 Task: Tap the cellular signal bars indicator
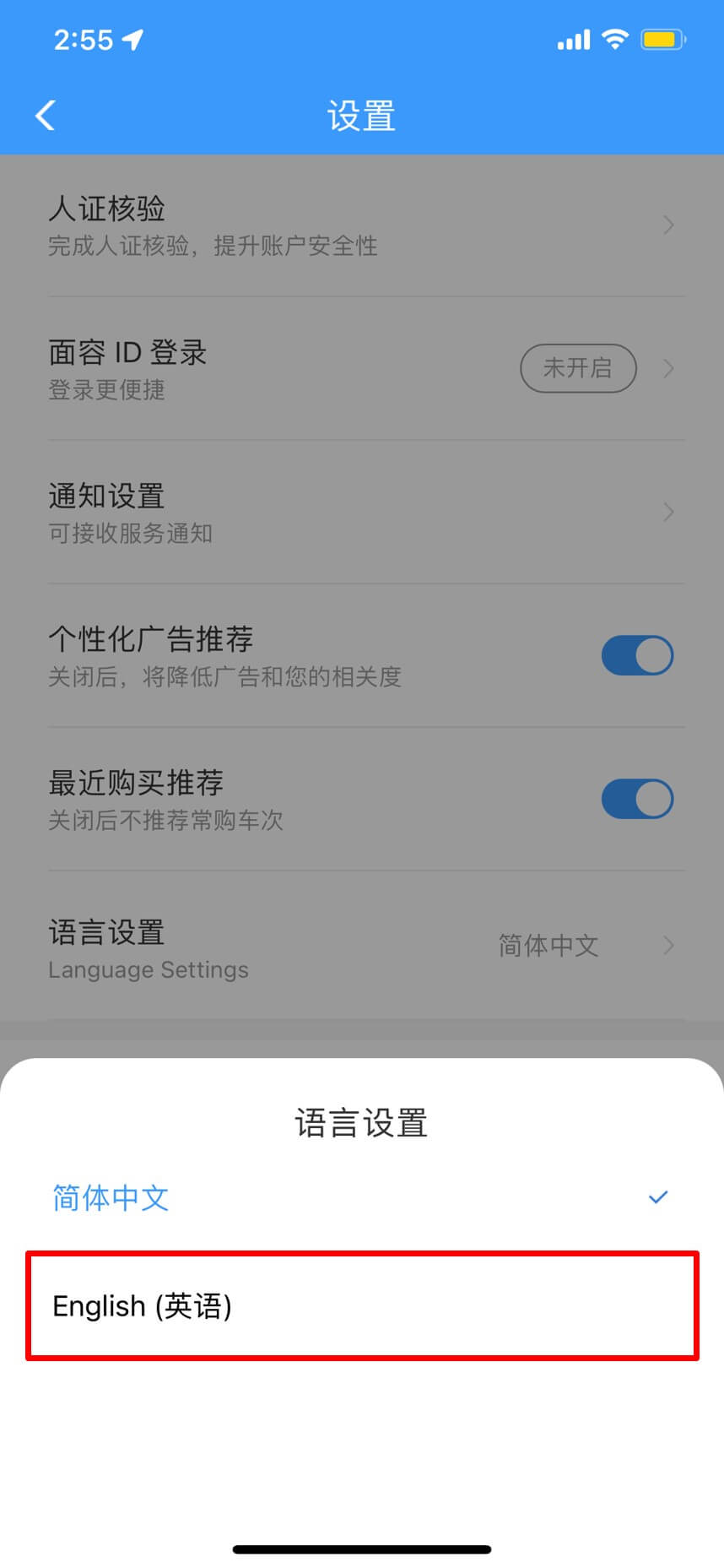570,39
